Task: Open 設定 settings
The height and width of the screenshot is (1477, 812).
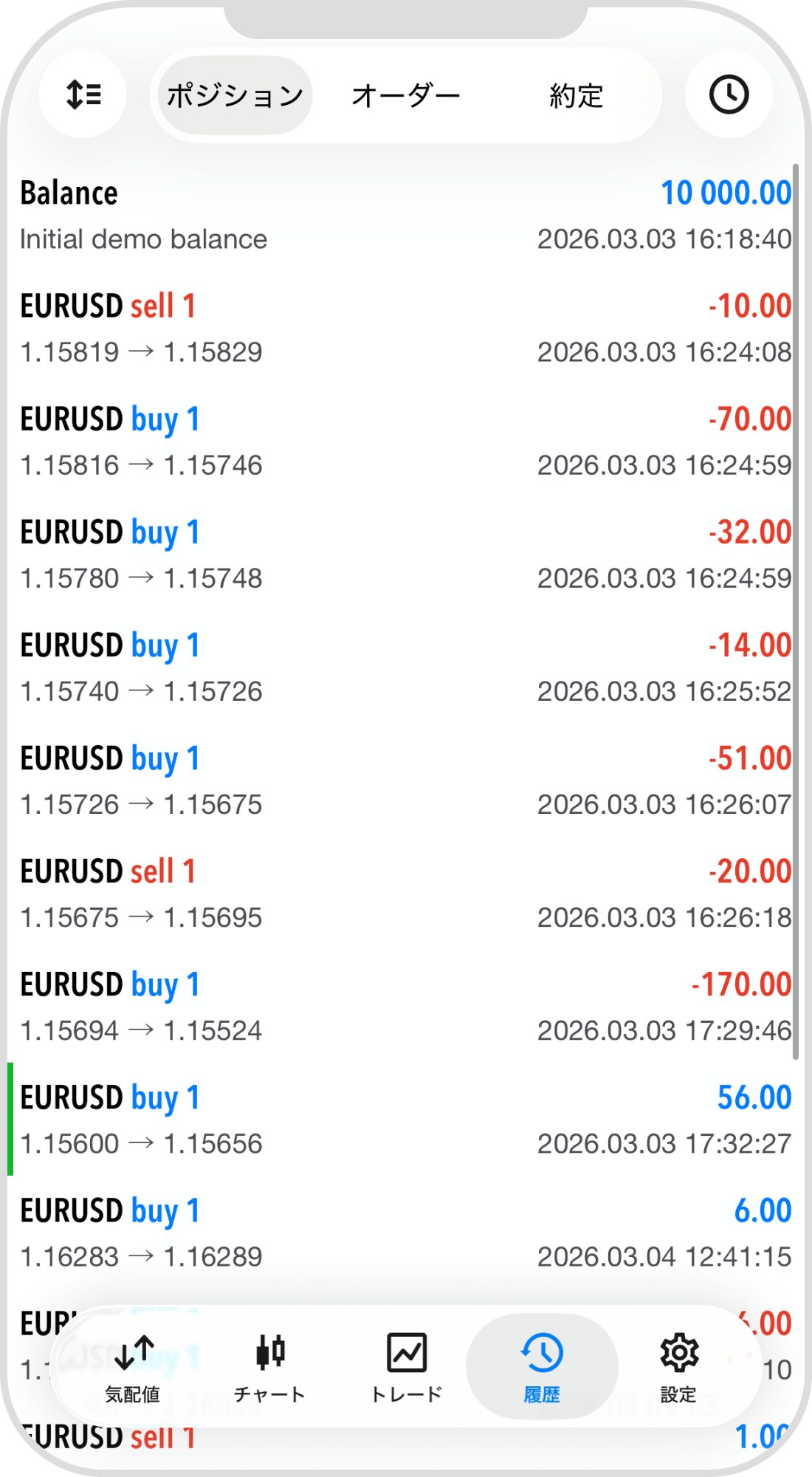Action: click(x=678, y=1367)
